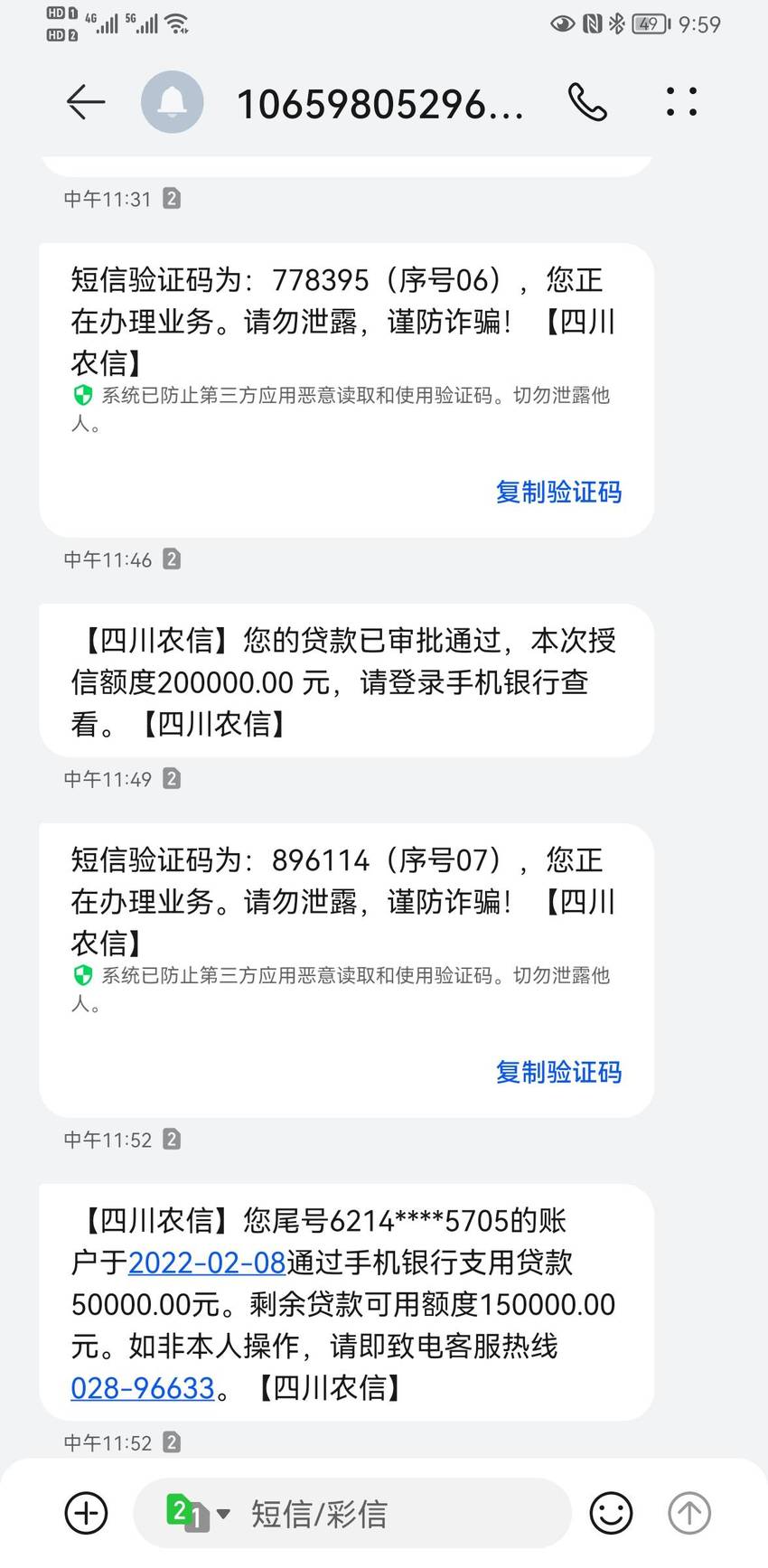Call the sender with the phone icon
This screenshot has height=1568, width=768.
(587, 101)
